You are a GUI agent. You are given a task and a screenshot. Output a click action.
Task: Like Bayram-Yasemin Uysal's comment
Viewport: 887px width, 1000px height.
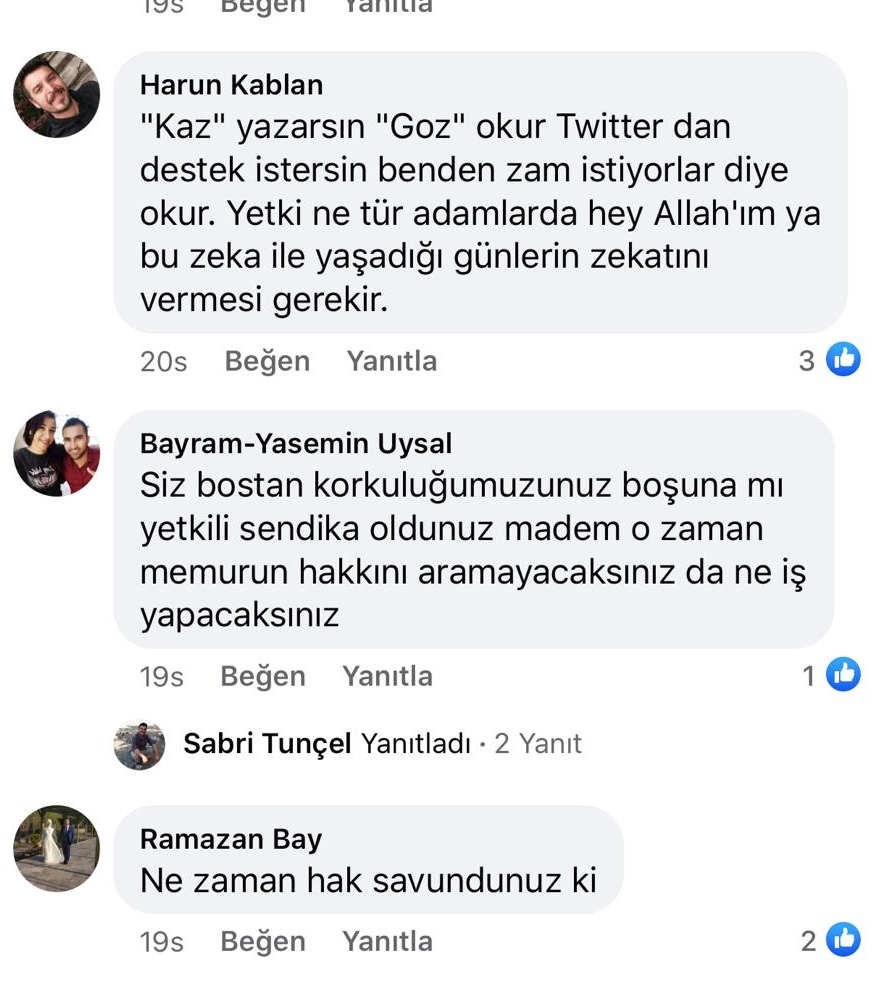pos(263,676)
